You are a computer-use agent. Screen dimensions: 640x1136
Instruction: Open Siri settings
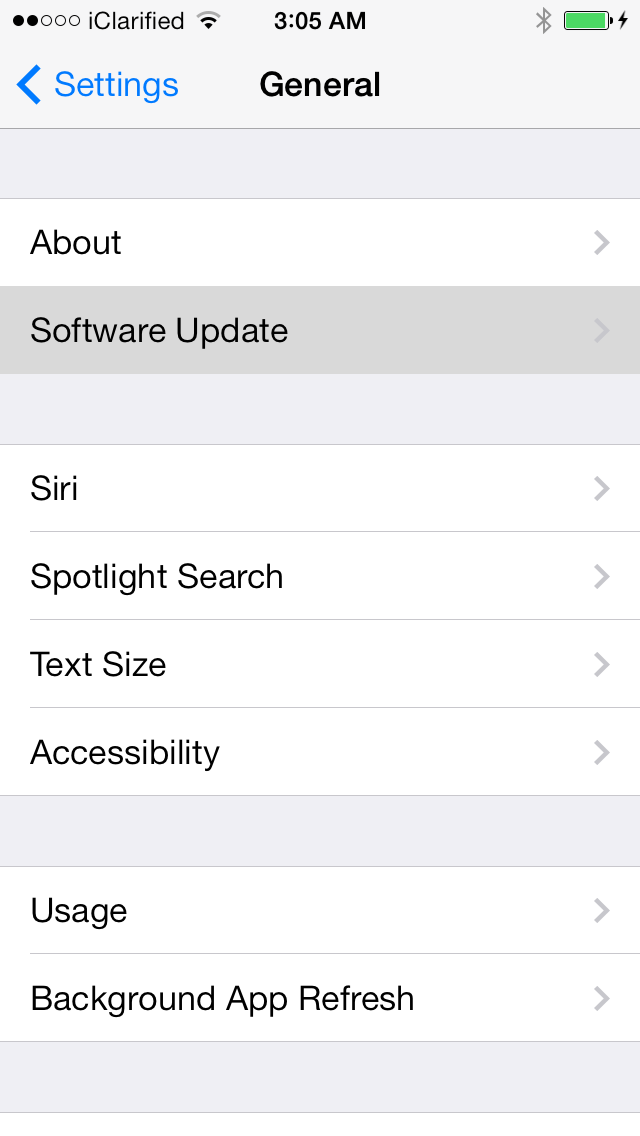pos(320,488)
